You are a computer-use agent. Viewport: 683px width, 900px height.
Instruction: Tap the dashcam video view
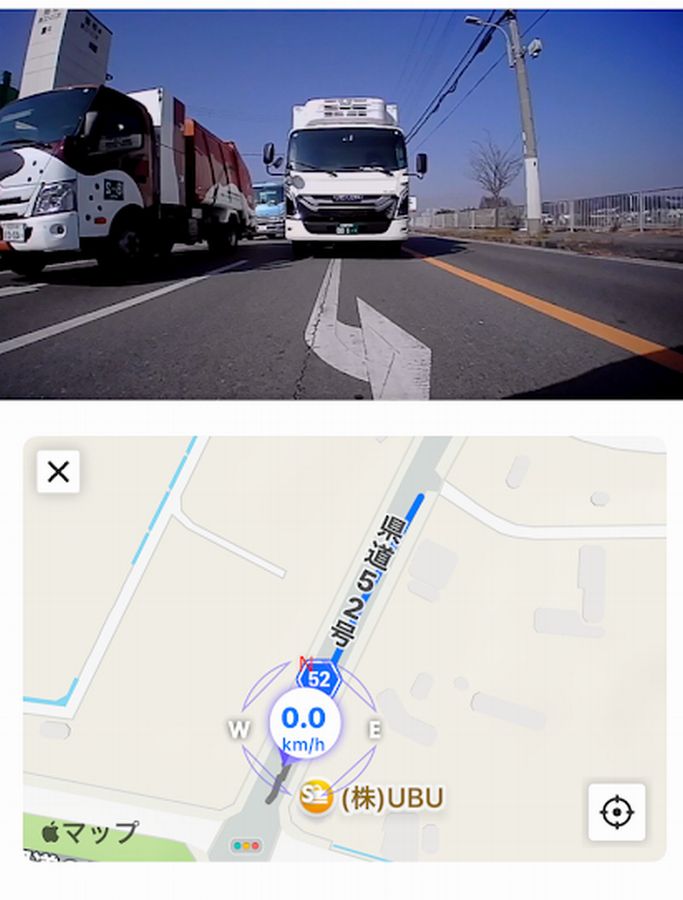point(341,205)
